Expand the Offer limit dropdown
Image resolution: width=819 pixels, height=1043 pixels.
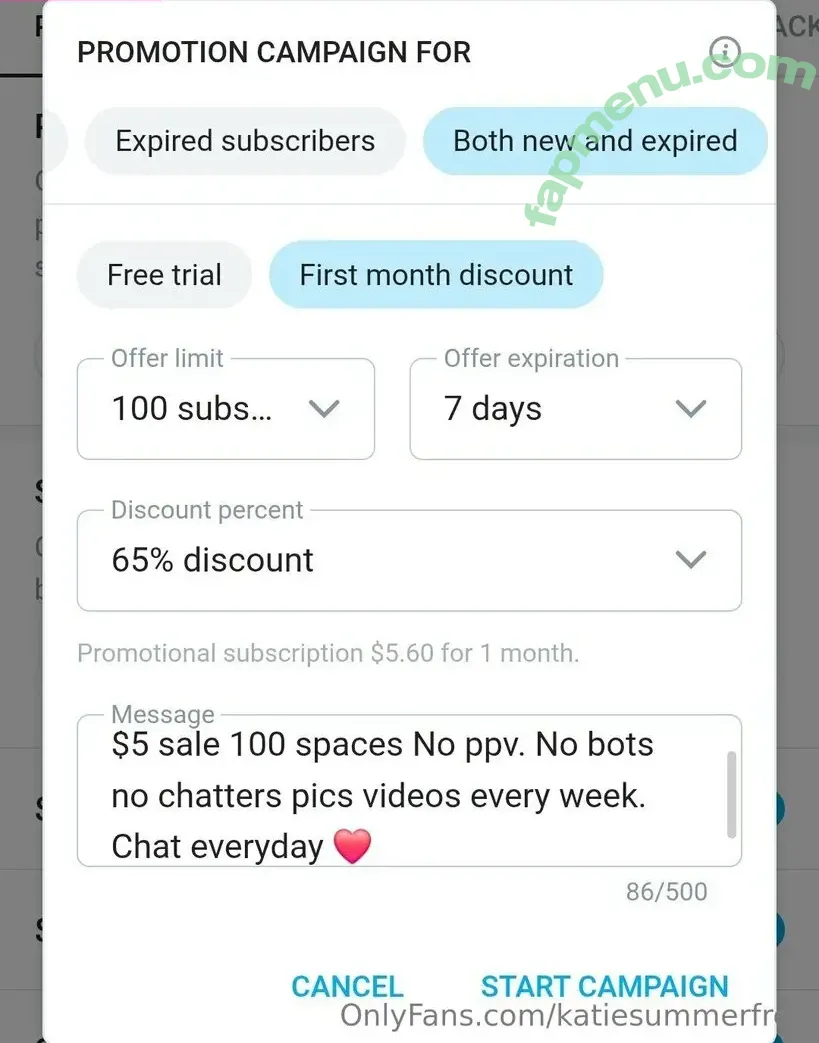pyautogui.click(x=226, y=409)
